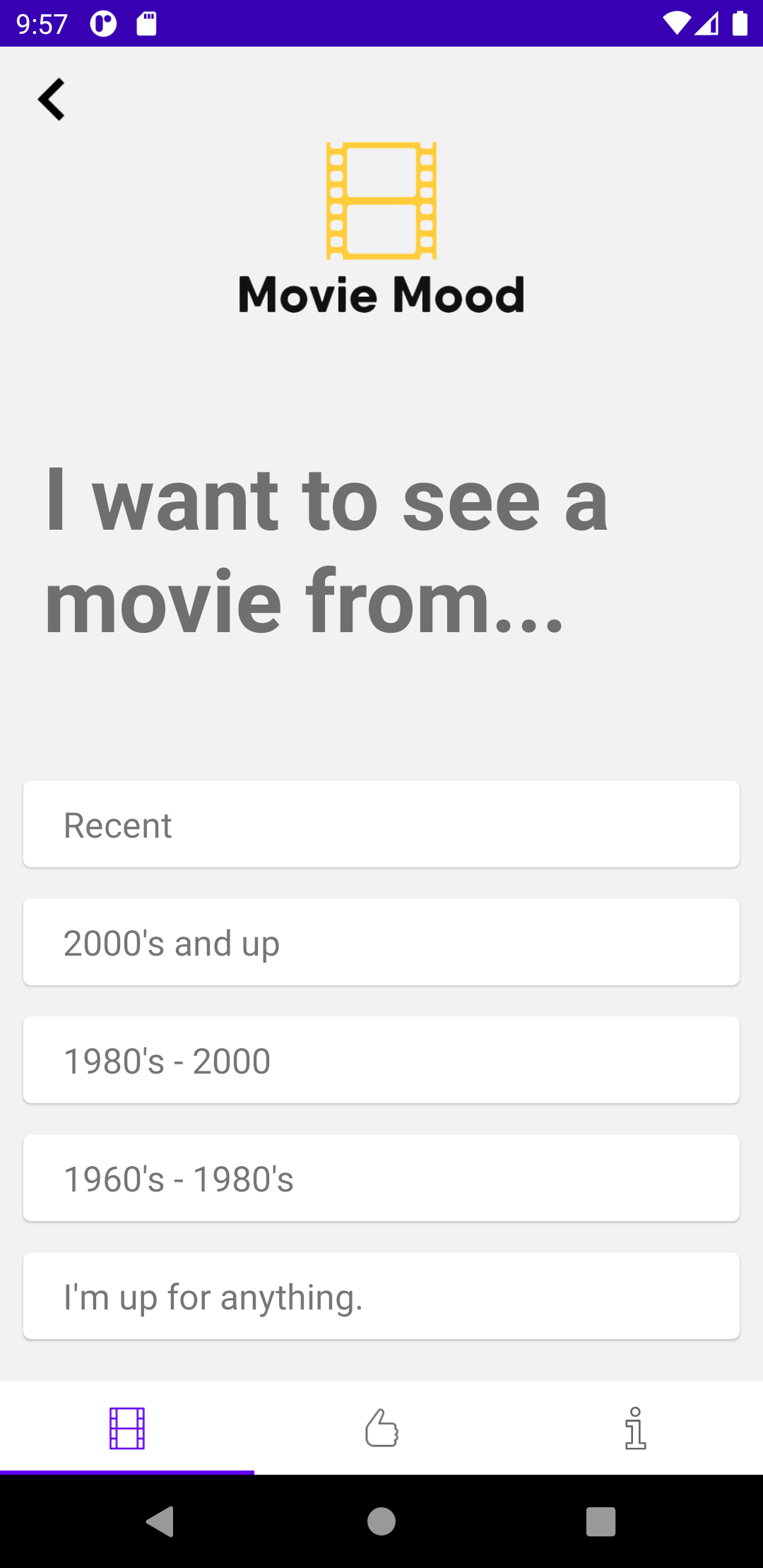763x1568 pixels.
Task: Choose 2000's and up
Action: click(x=381, y=942)
